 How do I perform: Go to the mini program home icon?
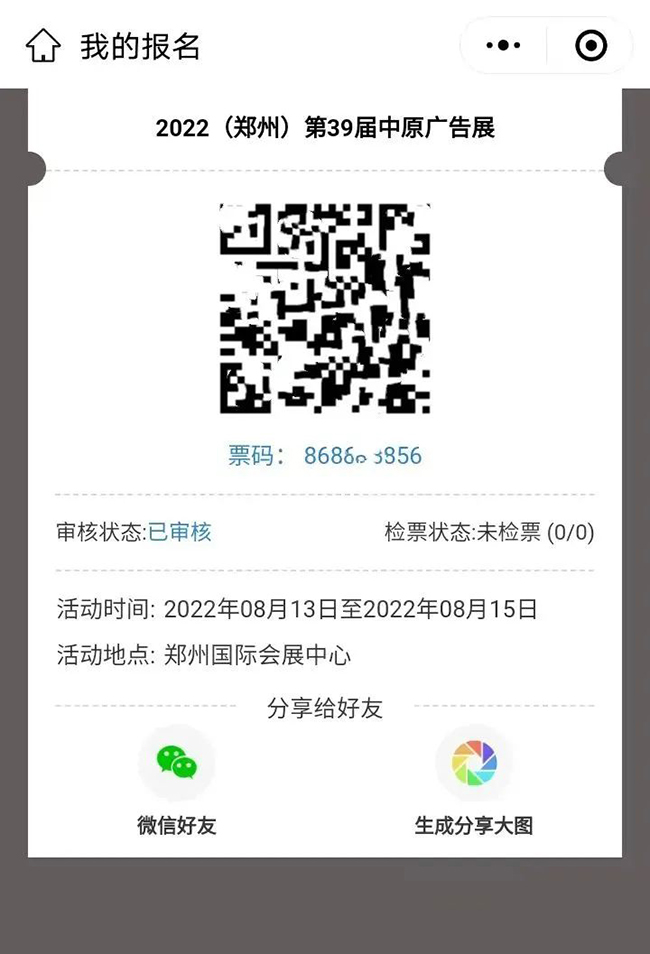pyautogui.click(x=43, y=46)
